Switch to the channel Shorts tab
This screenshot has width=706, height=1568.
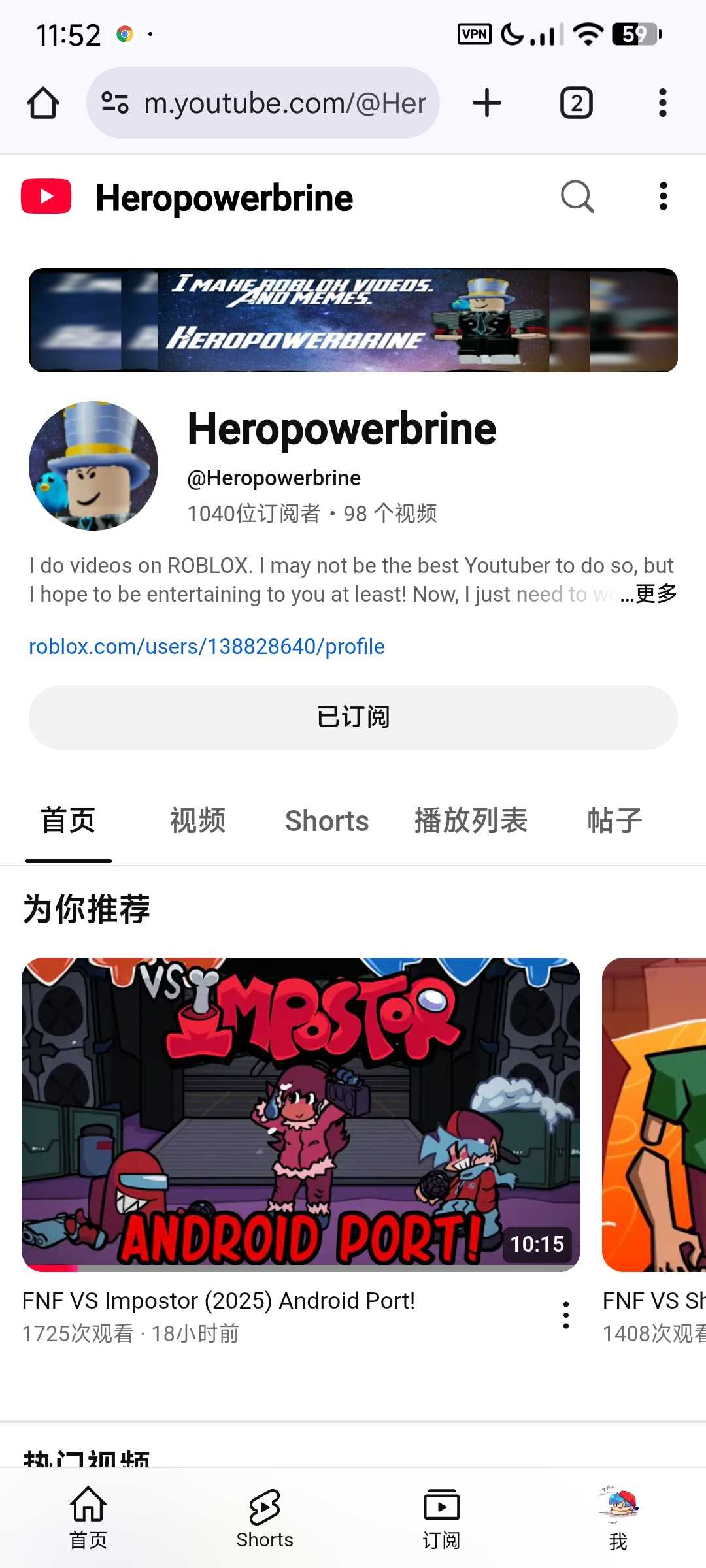(x=327, y=821)
